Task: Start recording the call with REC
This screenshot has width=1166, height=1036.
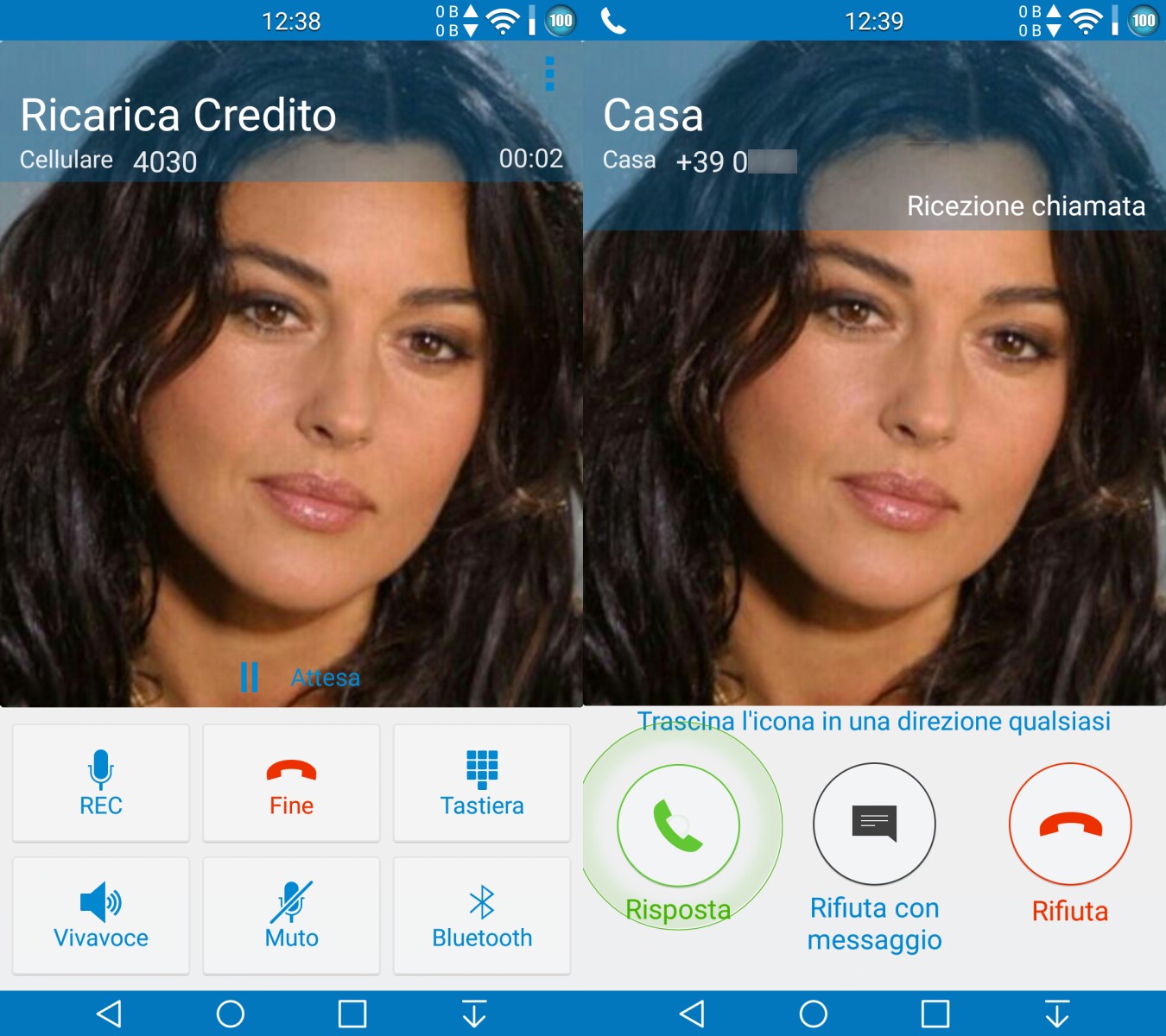Action: tap(101, 783)
